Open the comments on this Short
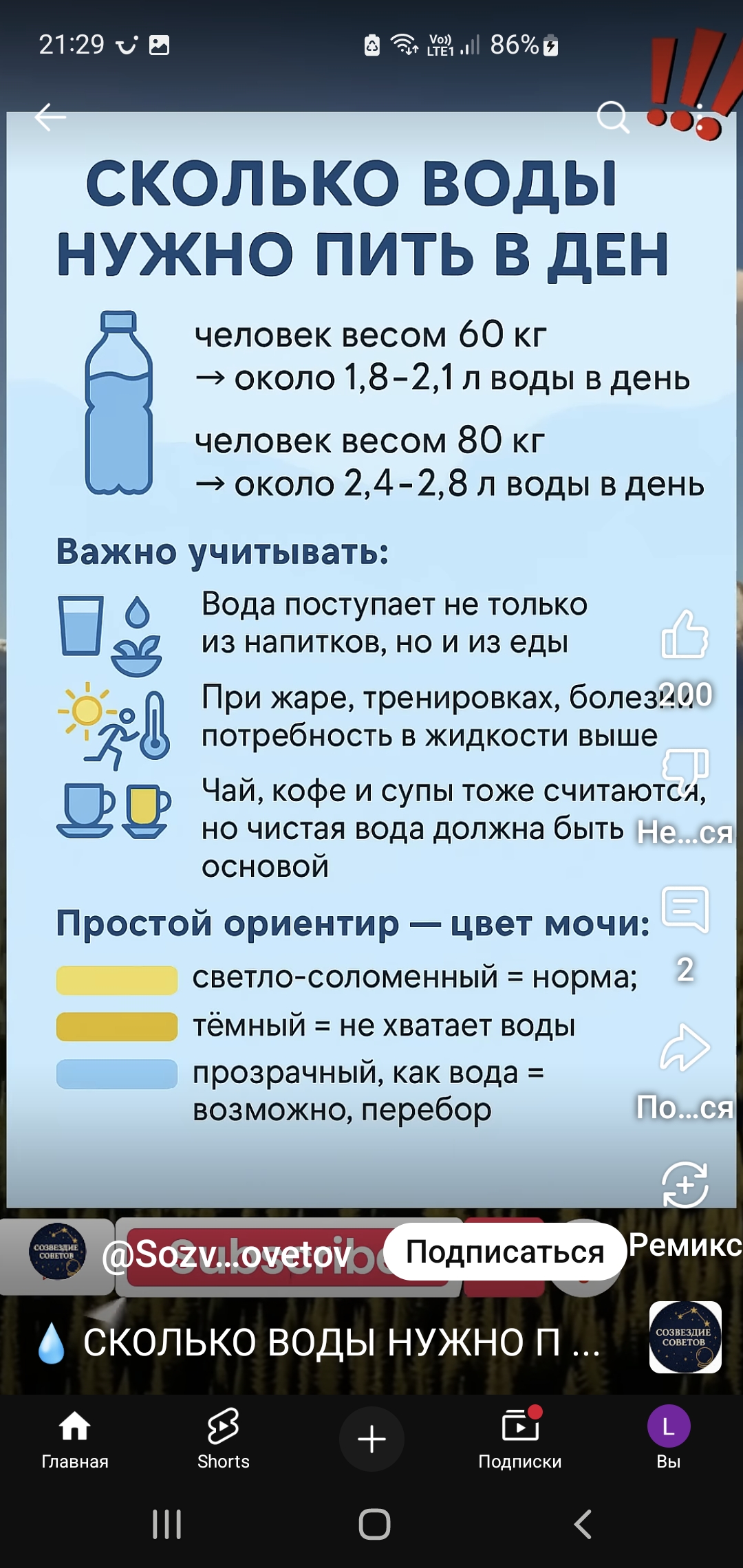 tap(685, 909)
